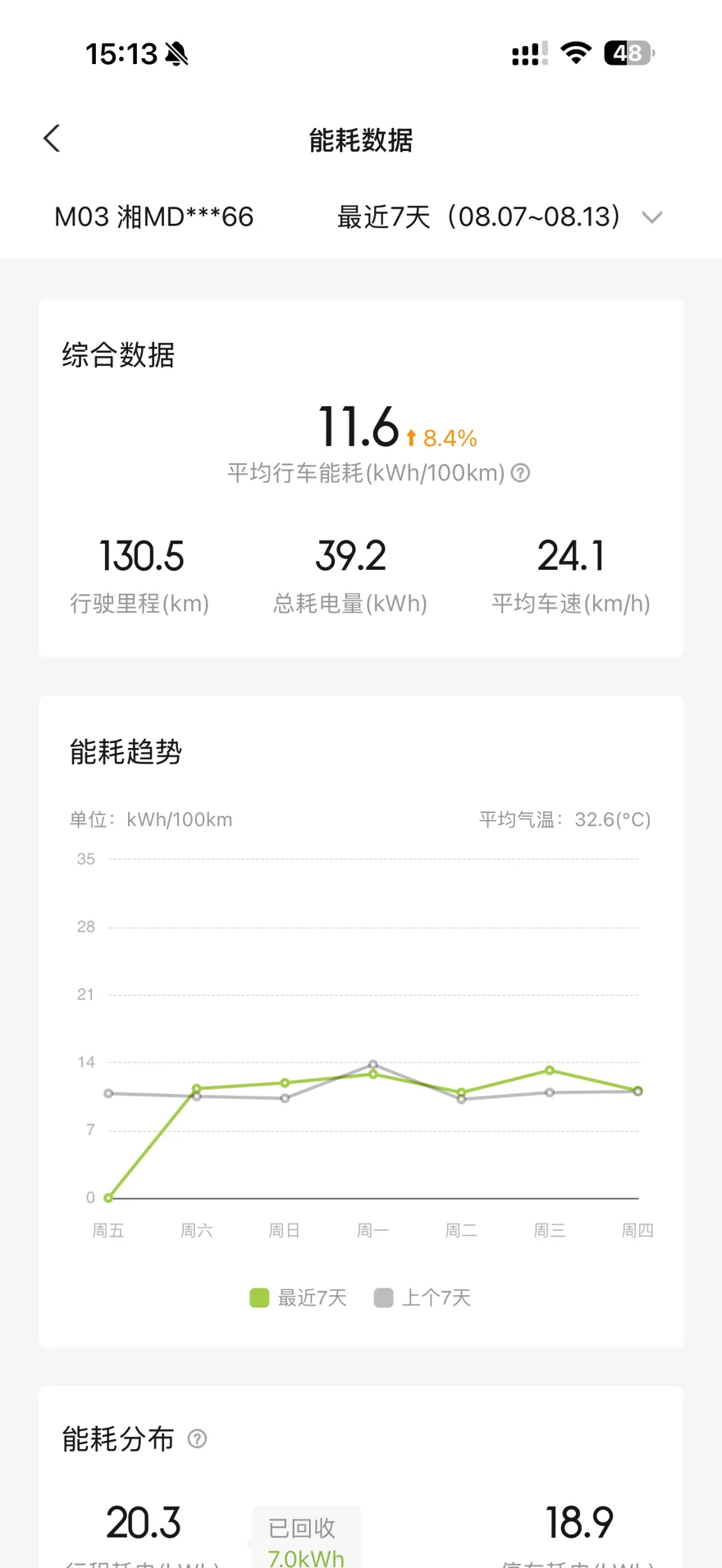
Task: Open the 最近7天 date range dropdown
Action: click(499, 217)
